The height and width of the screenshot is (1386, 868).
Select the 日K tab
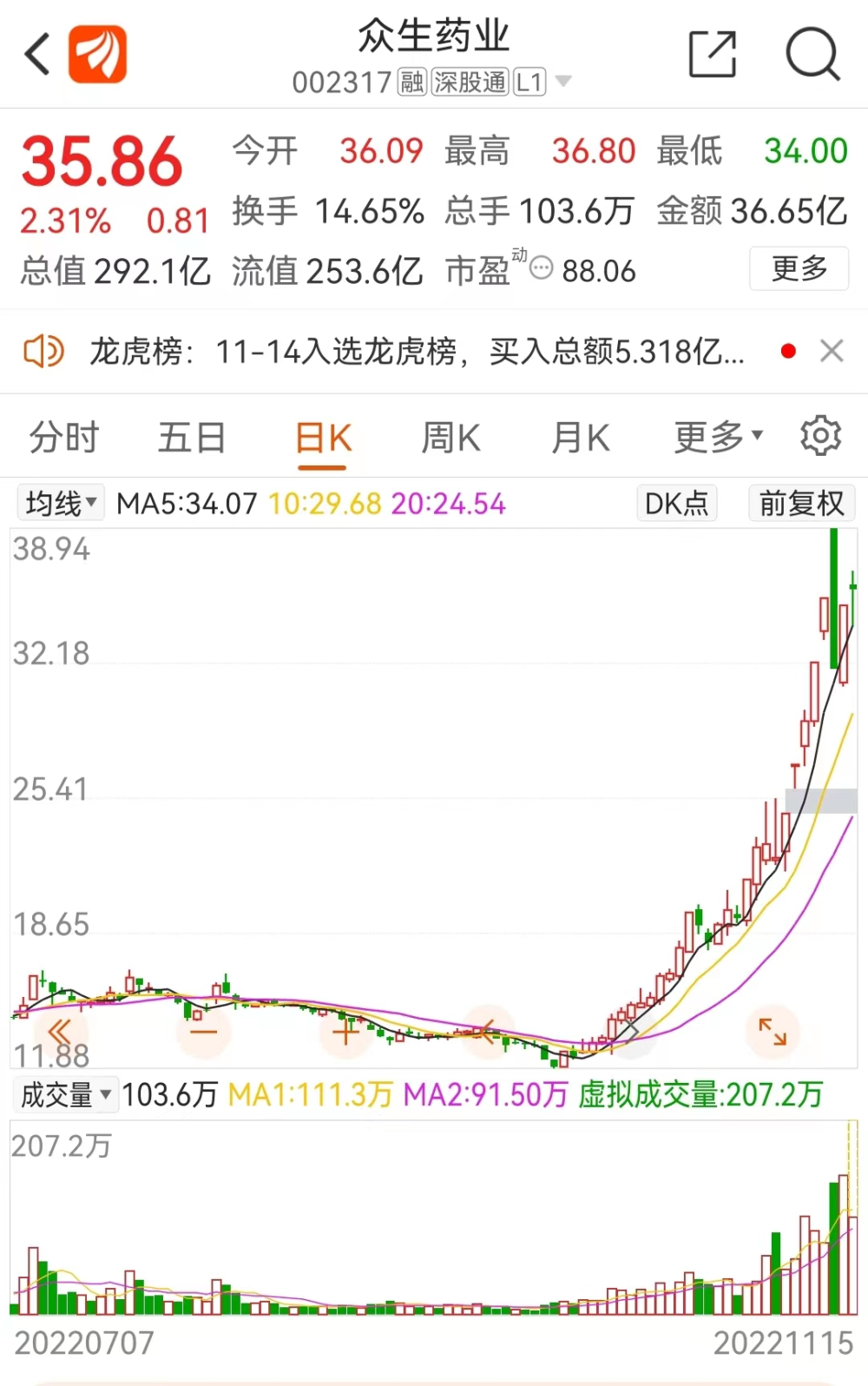(323, 438)
